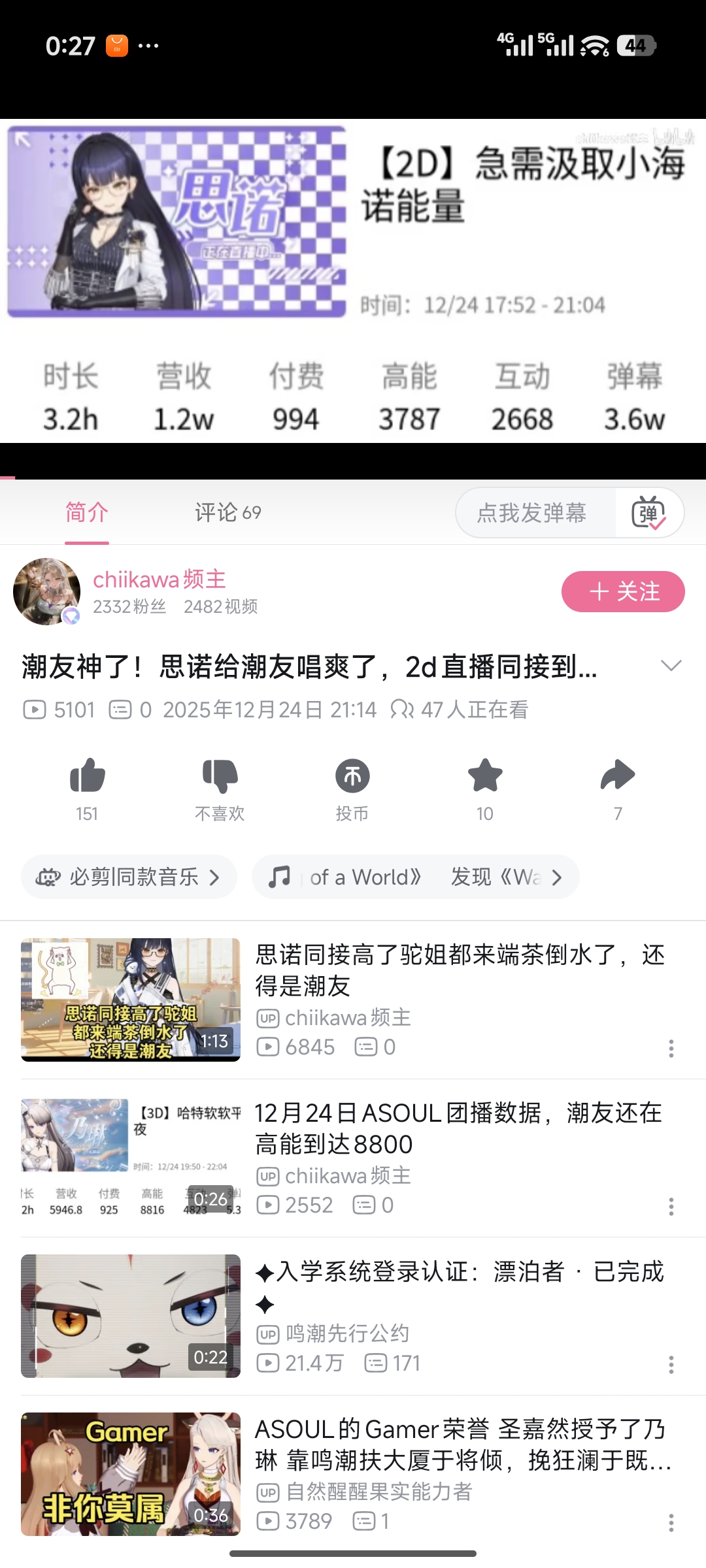Open the 必剪同款音乐 chip
This screenshot has width=706, height=1568.
(x=129, y=877)
